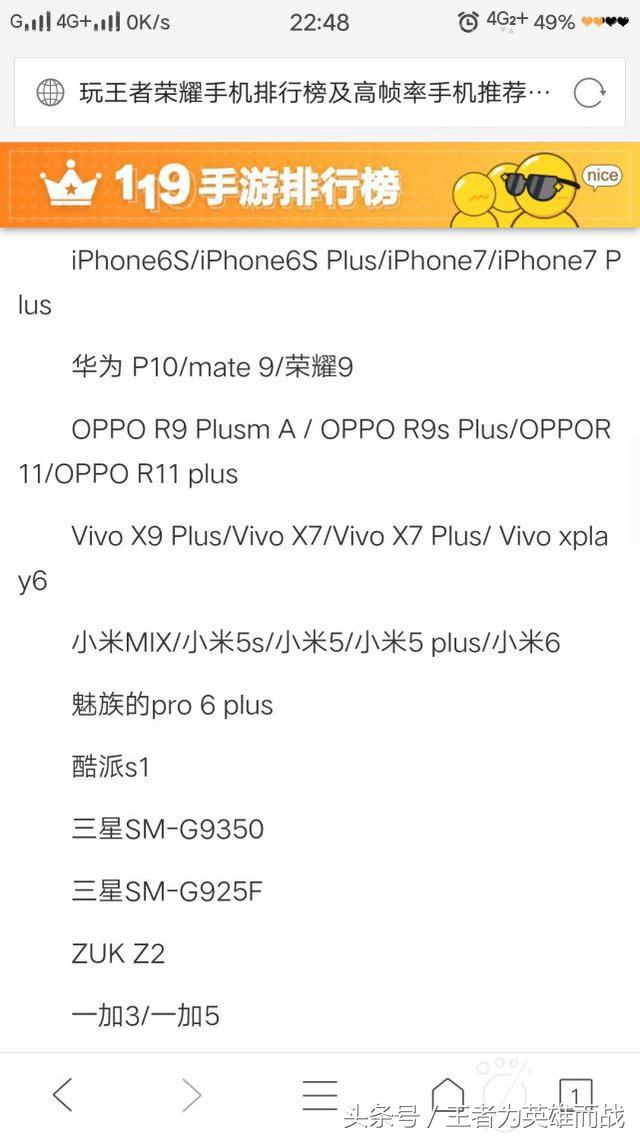Reload the page with the refresh icon

click(589, 93)
